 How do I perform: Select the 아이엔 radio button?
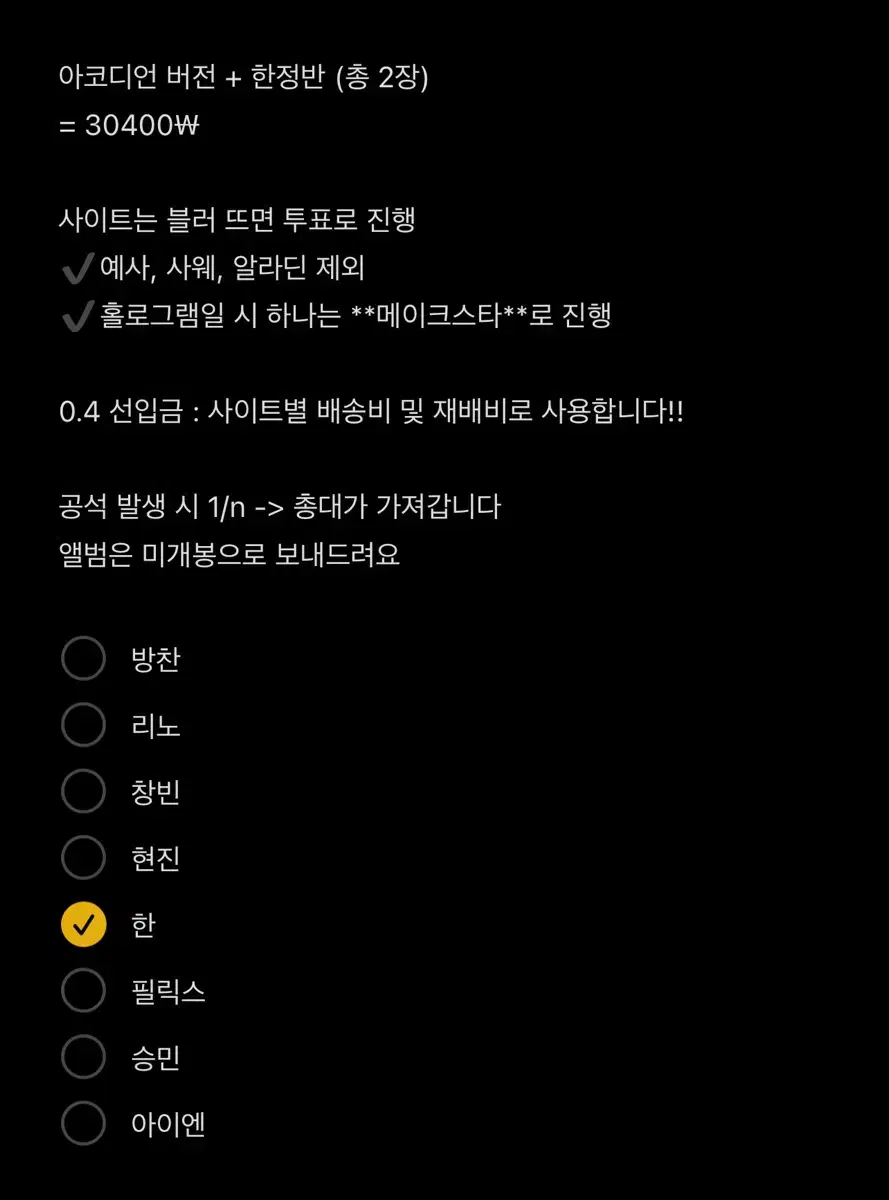[x=83, y=1124]
